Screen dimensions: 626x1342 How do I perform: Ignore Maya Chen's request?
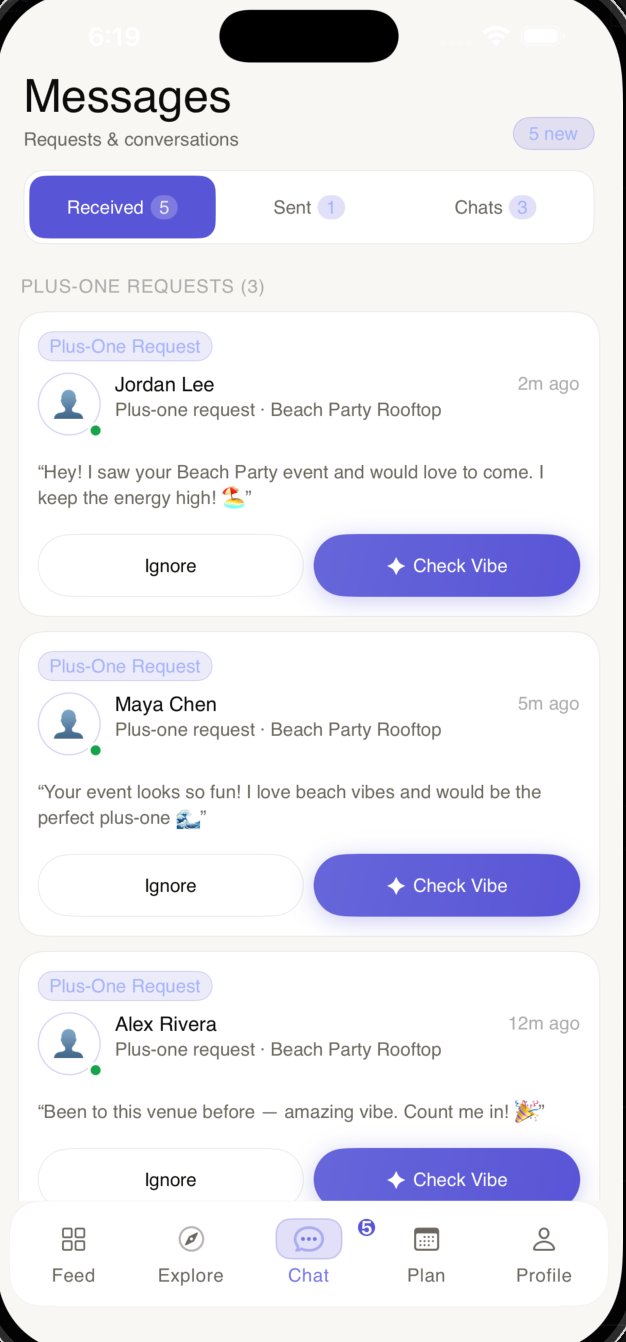point(170,886)
